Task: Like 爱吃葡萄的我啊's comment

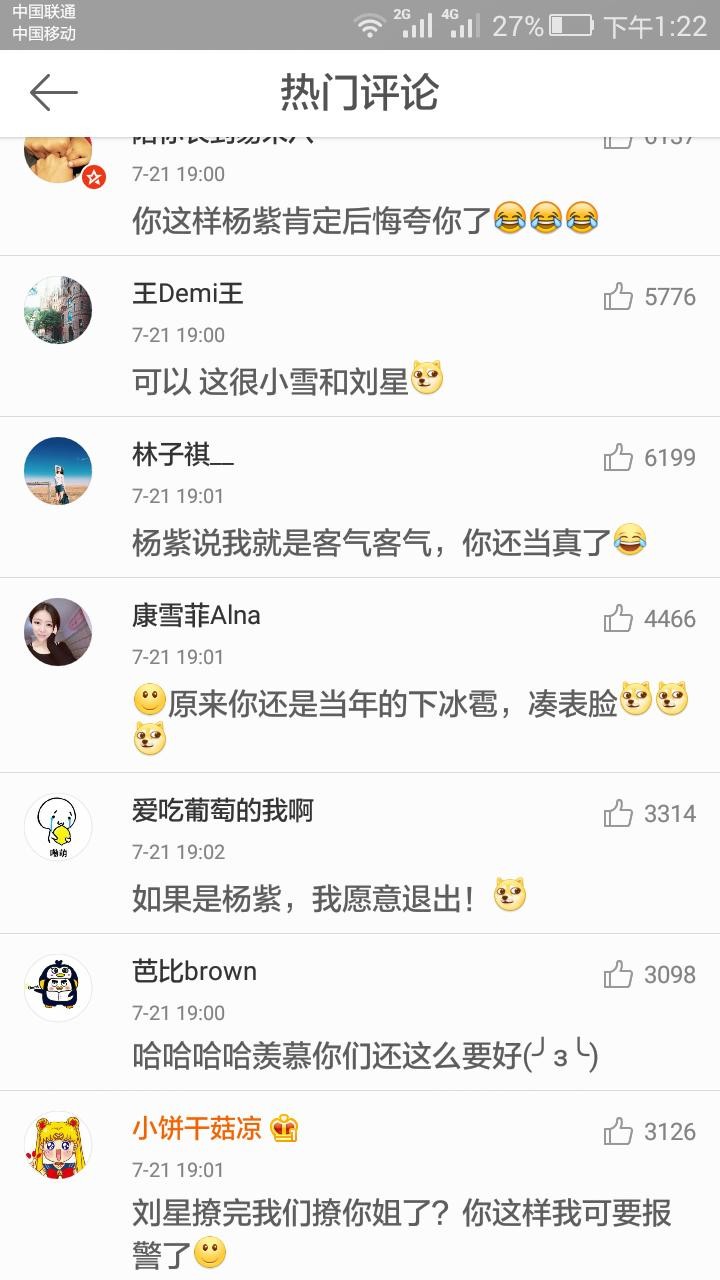Action: pos(619,814)
